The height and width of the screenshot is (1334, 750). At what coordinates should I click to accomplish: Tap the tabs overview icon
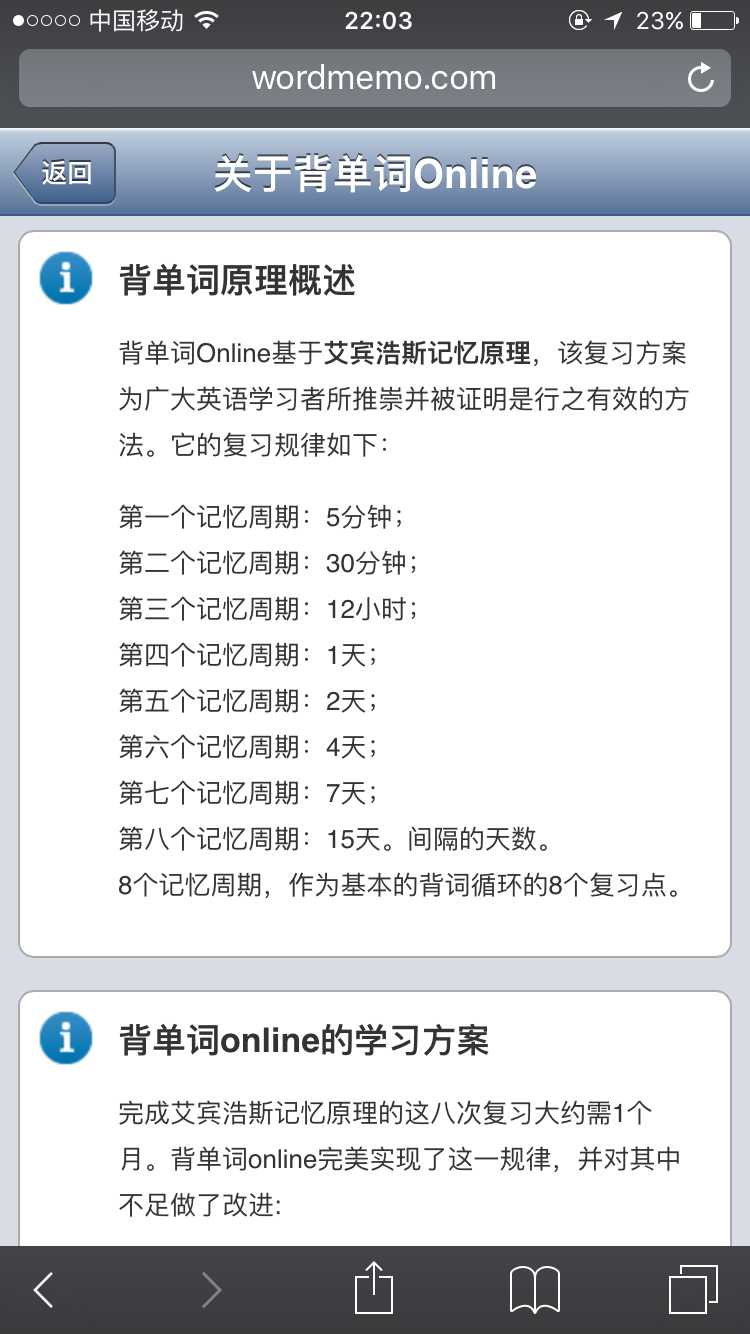[x=690, y=1290]
